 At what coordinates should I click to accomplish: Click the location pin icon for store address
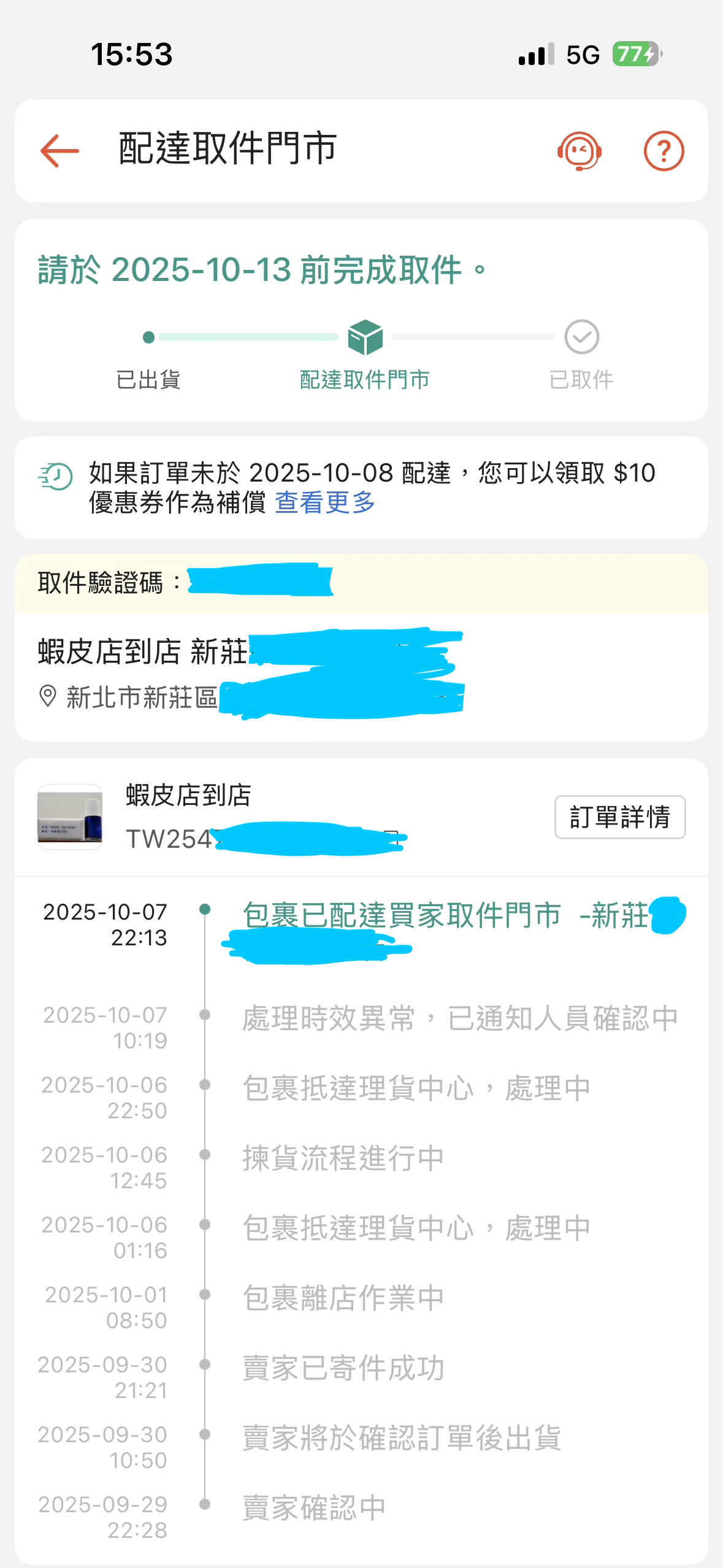(47, 696)
